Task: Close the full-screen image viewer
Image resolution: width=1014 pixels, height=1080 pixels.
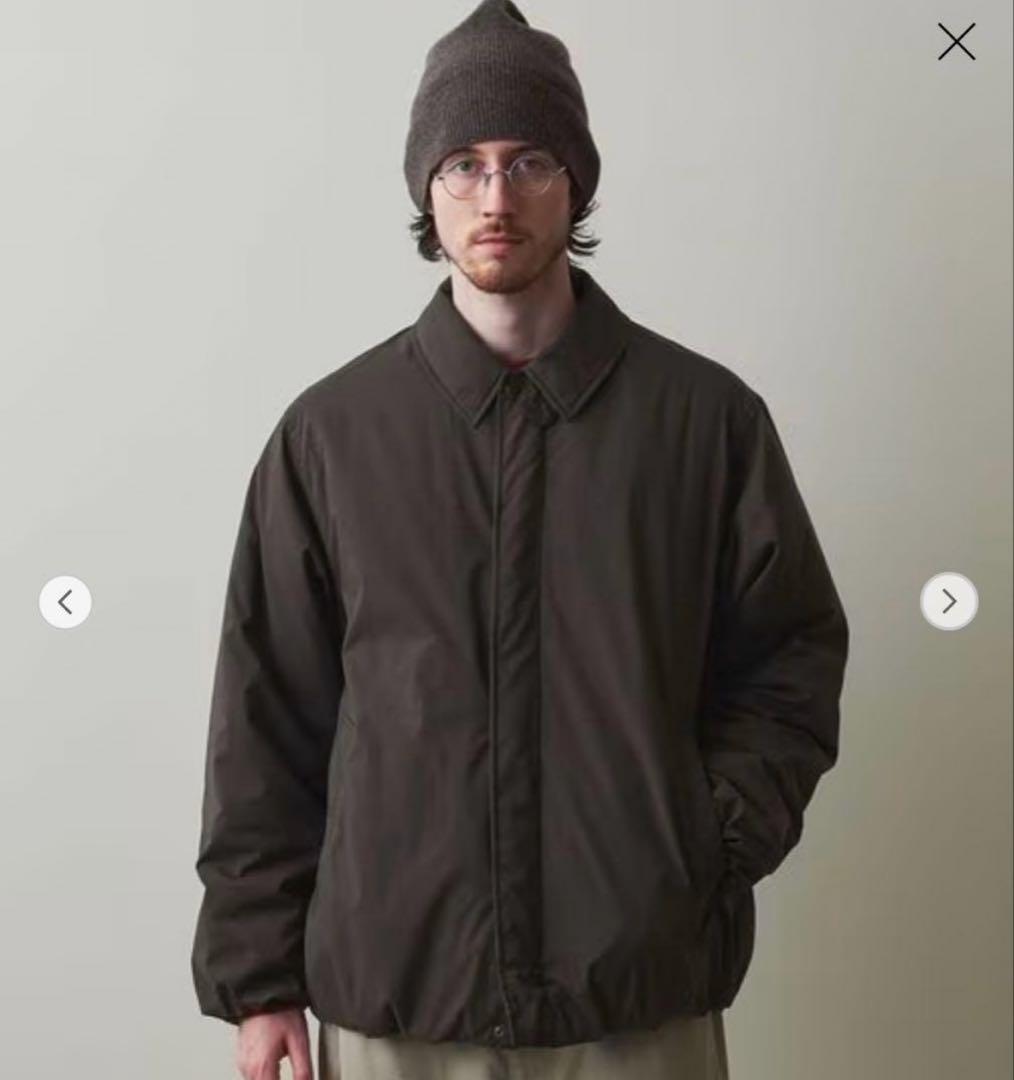Action: click(956, 42)
